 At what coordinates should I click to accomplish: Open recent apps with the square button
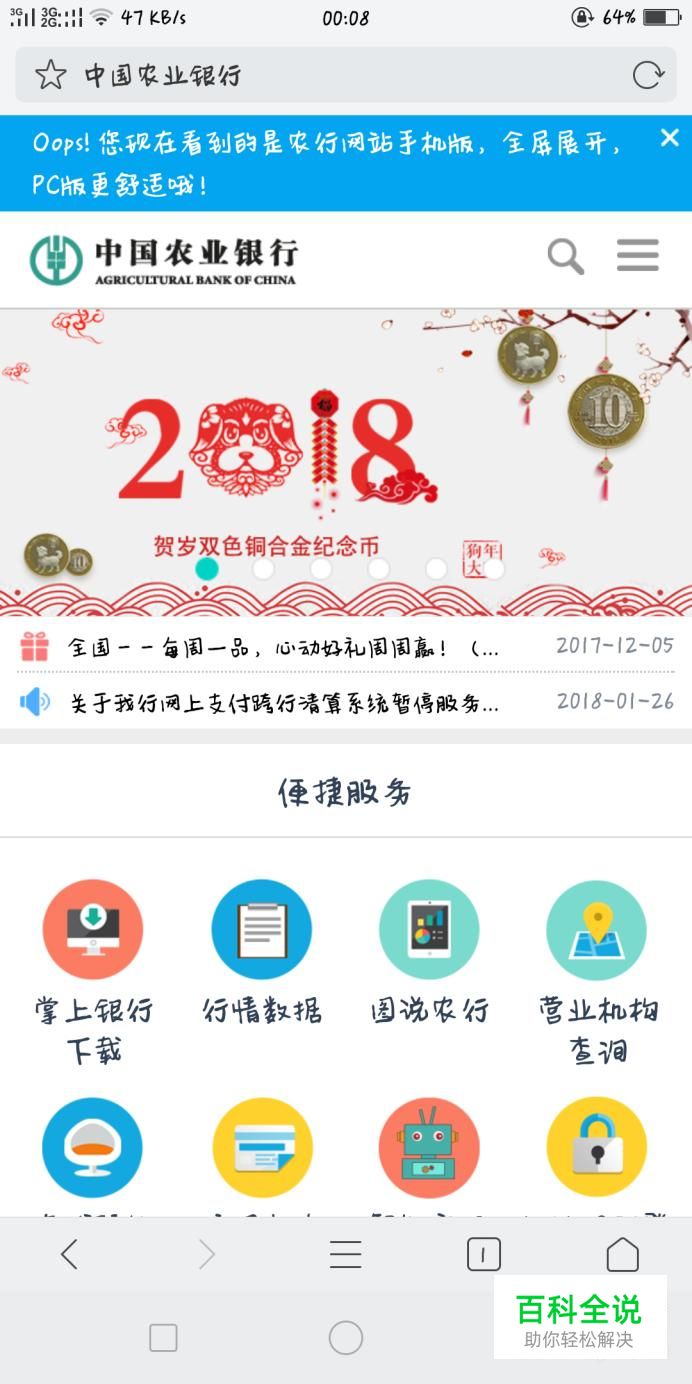click(x=163, y=1338)
